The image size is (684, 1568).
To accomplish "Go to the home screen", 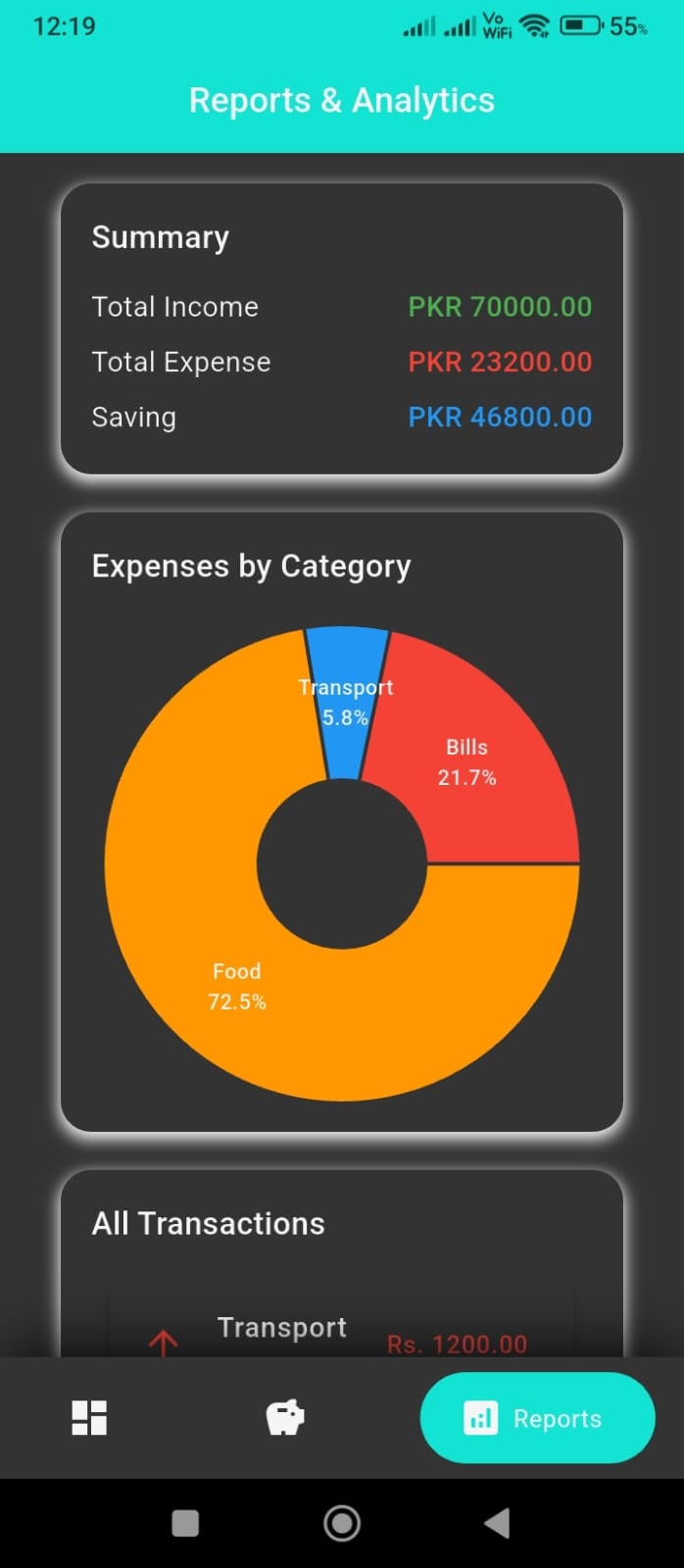I will pos(342,1523).
